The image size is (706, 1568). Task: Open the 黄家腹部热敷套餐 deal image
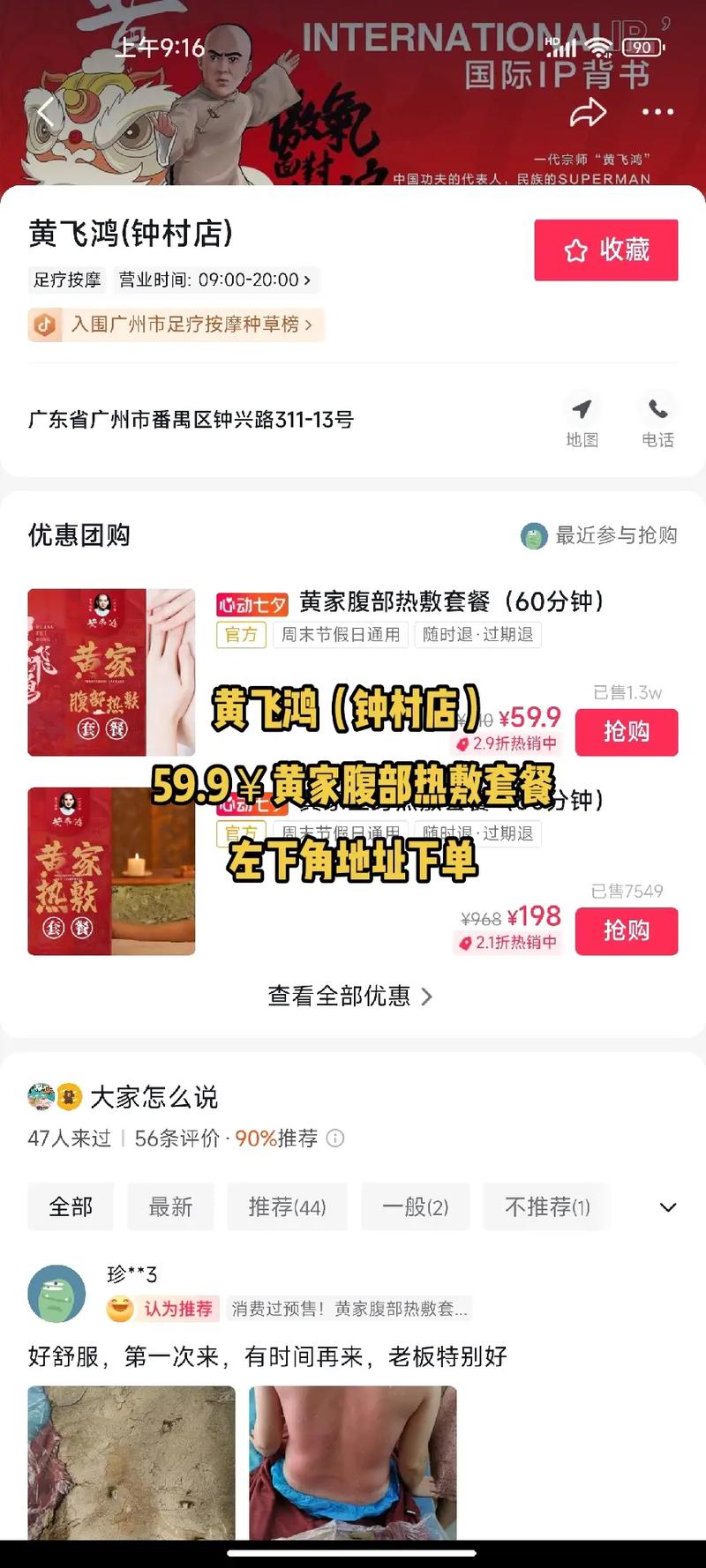coord(111,672)
